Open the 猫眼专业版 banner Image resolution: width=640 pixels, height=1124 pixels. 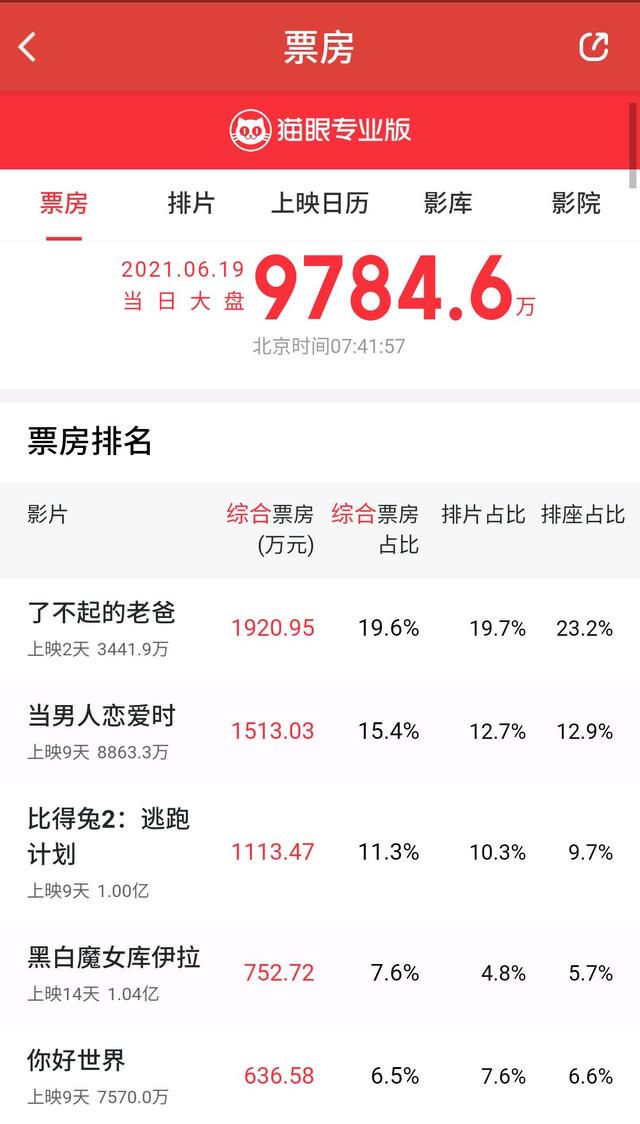(320, 130)
